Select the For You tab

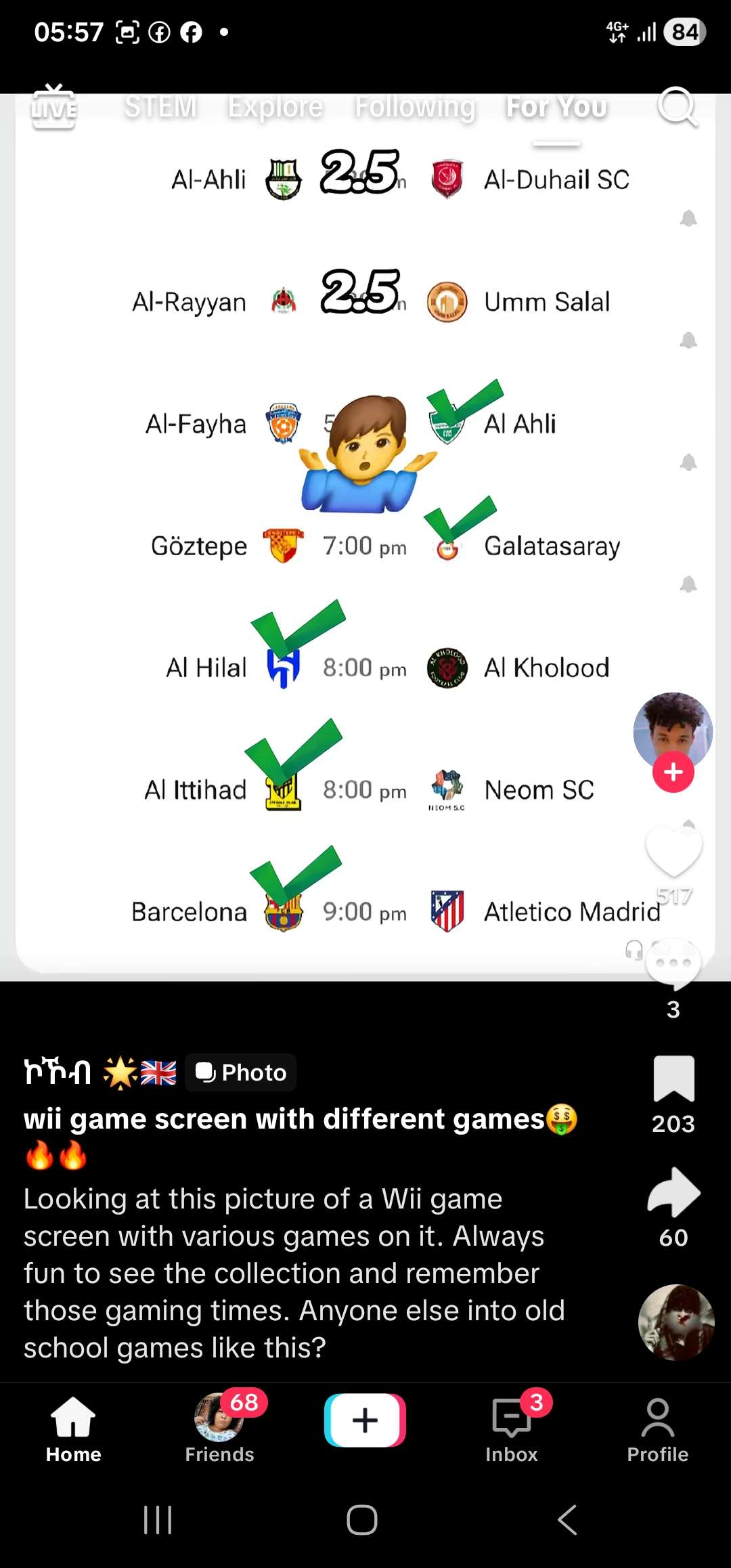click(556, 107)
